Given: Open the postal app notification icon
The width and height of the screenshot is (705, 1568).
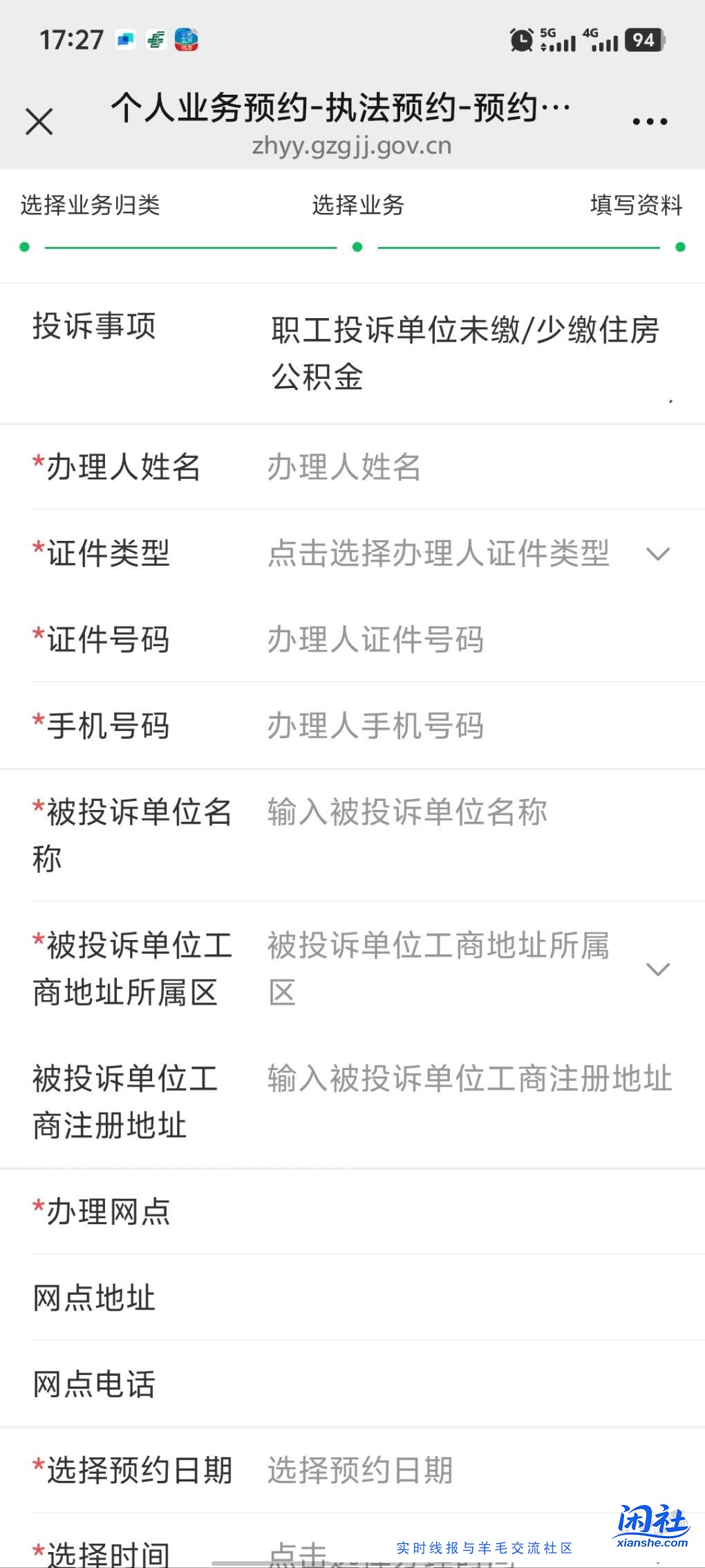Looking at the screenshot, I should 156,40.
